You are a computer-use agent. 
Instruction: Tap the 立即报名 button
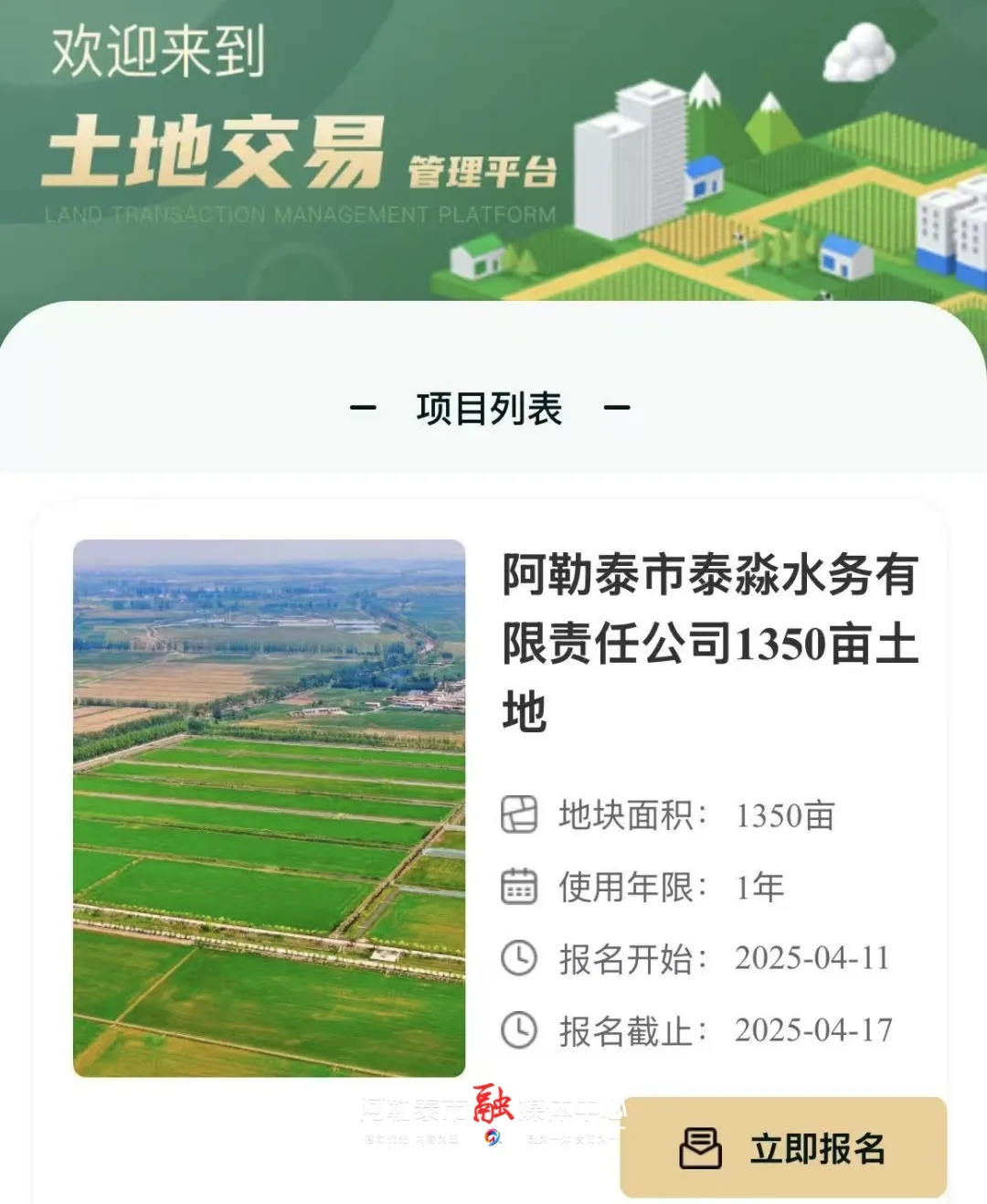[783, 1147]
